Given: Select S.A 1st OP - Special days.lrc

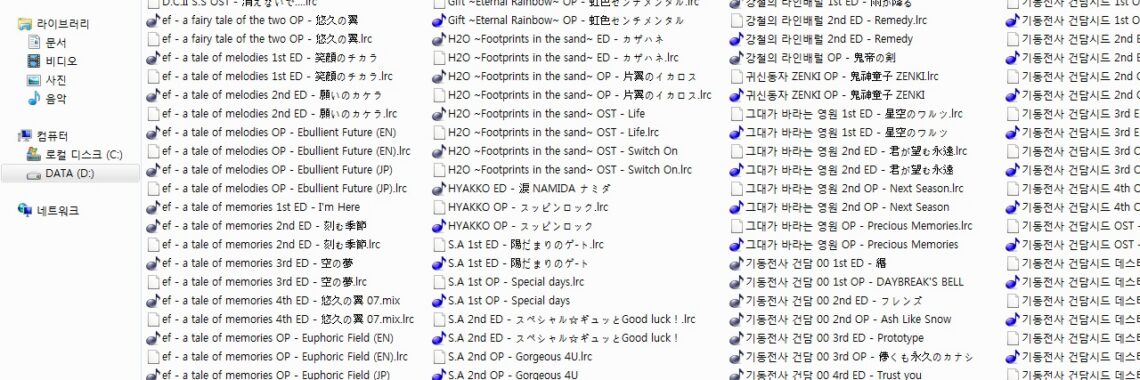Looking at the screenshot, I should 515,282.
